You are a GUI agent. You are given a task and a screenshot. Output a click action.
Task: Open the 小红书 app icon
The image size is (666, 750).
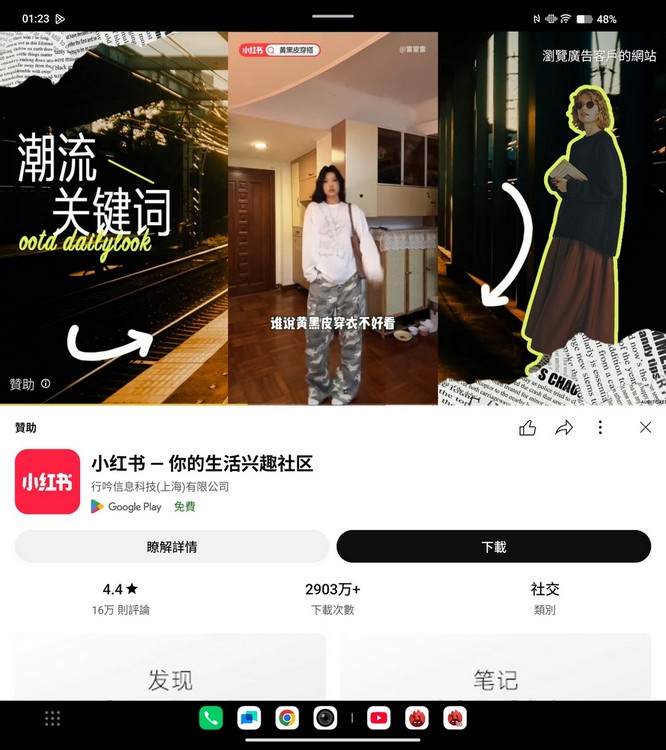(47, 481)
